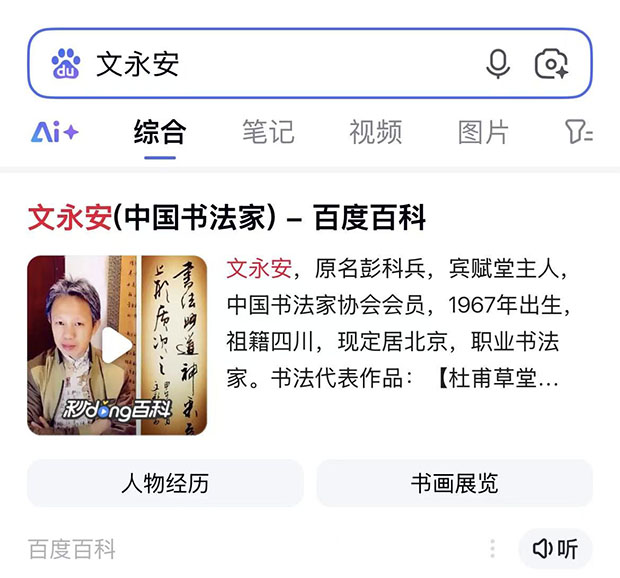This screenshot has width=620, height=578.
Task: Open the 文永安 百度百科 result
Action: click(227, 217)
